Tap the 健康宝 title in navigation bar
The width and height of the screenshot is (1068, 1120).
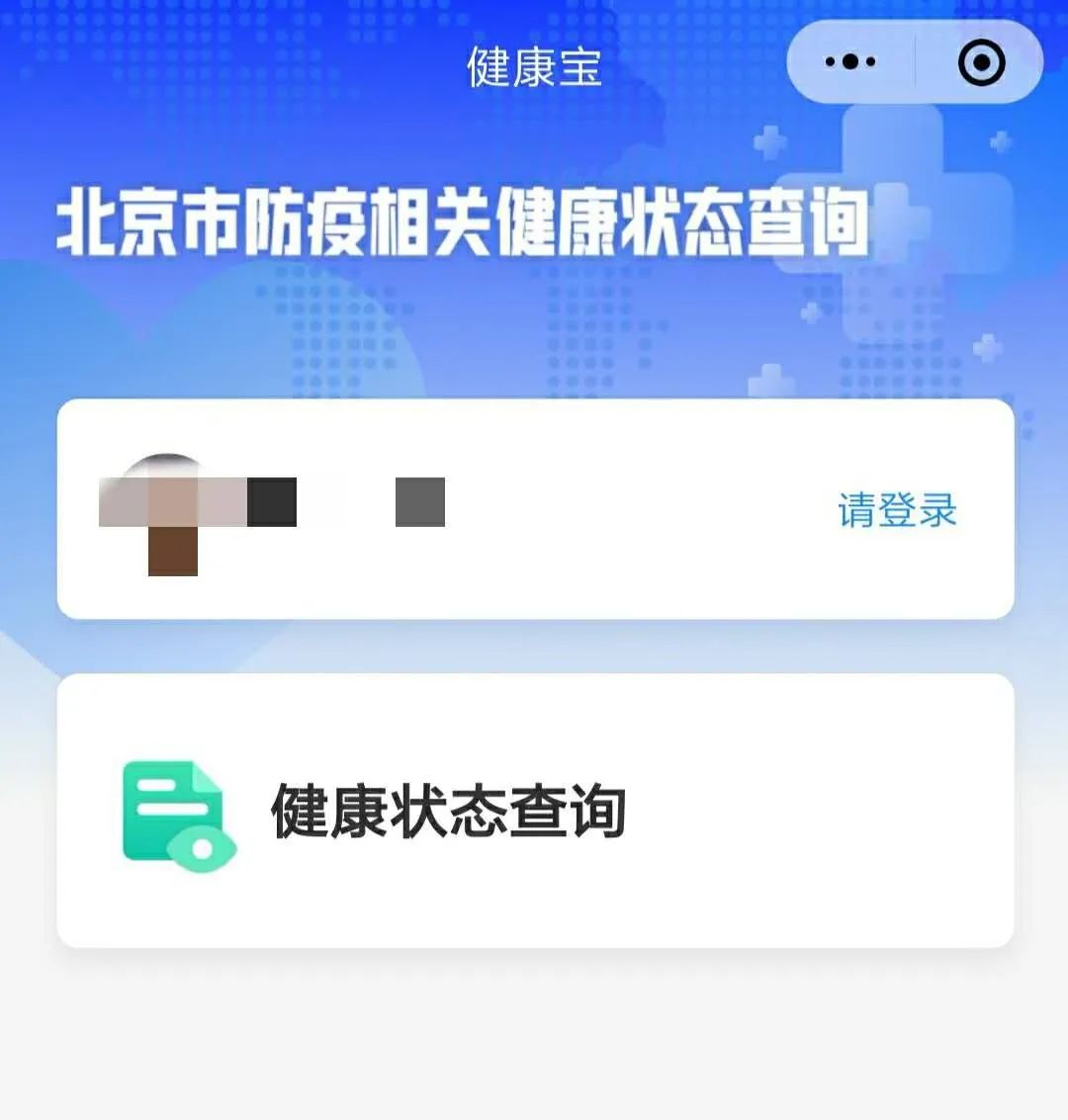point(534,66)
